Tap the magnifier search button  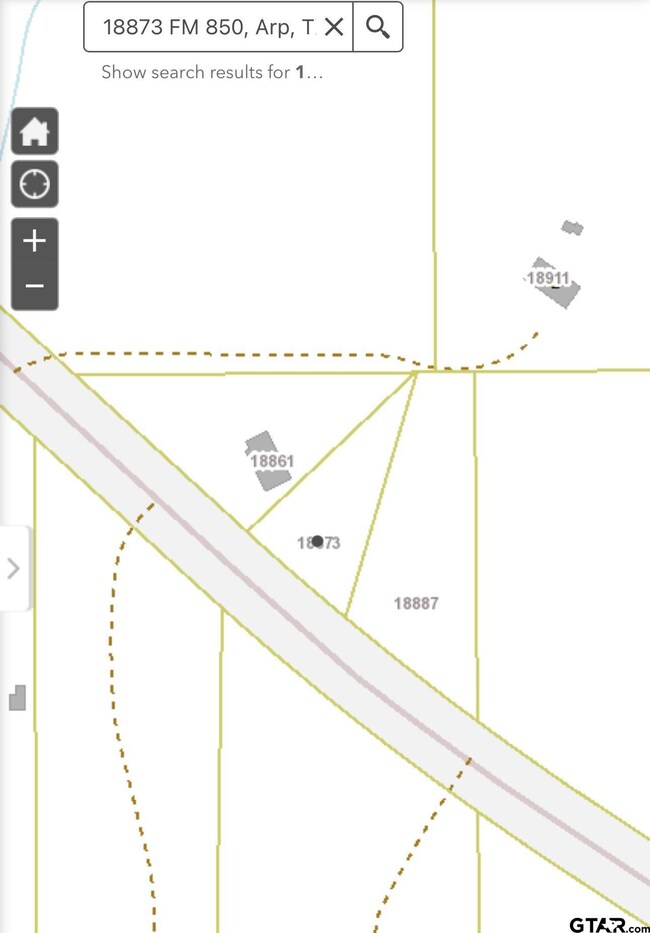pyautogui.click(x=378, y=27)
